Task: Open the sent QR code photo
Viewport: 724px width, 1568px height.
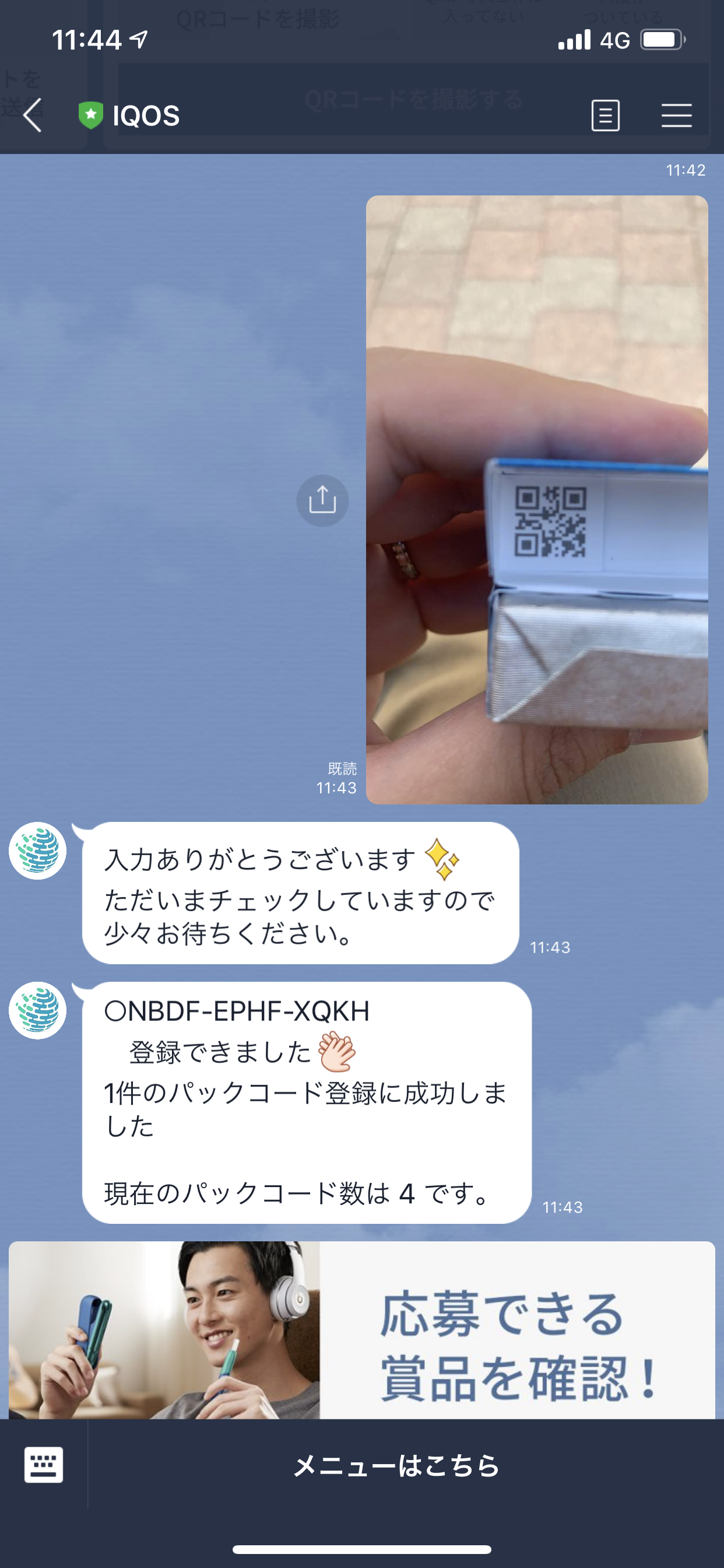Action: [536, 499]
